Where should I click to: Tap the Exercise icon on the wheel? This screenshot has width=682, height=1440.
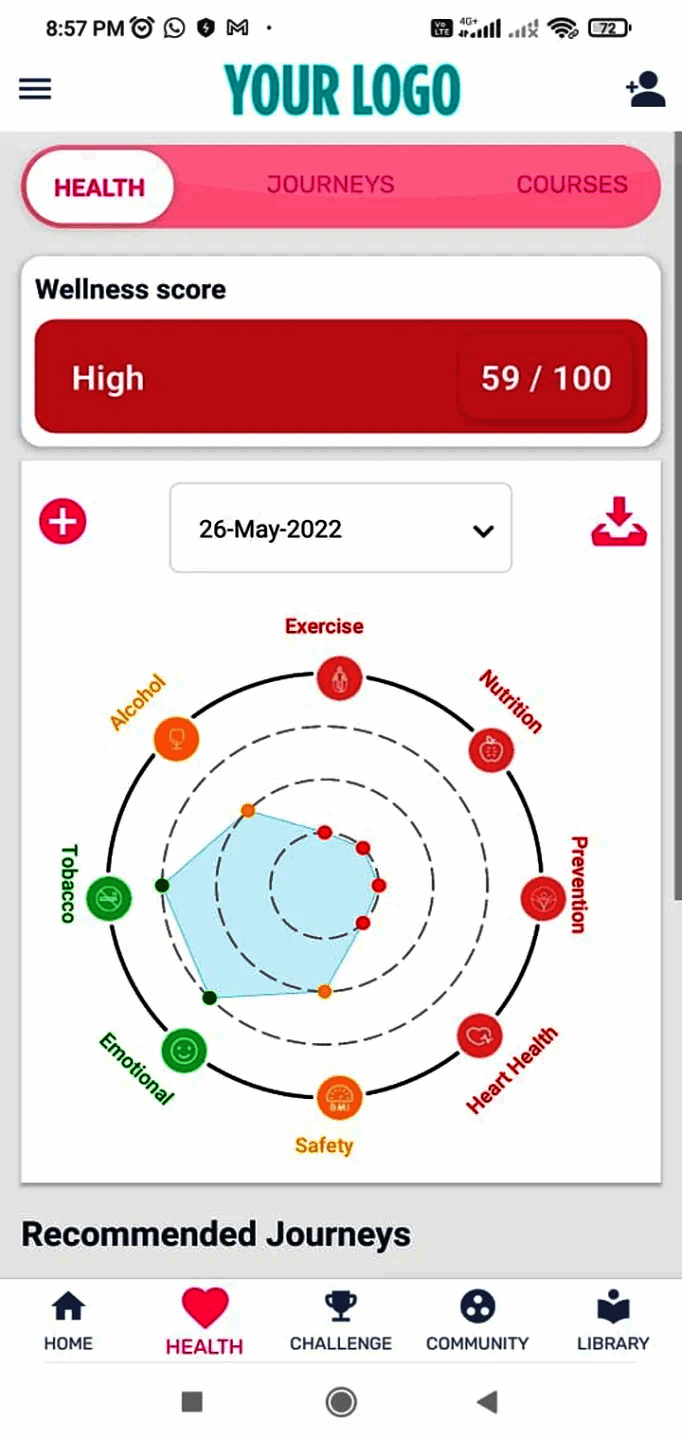339,679
